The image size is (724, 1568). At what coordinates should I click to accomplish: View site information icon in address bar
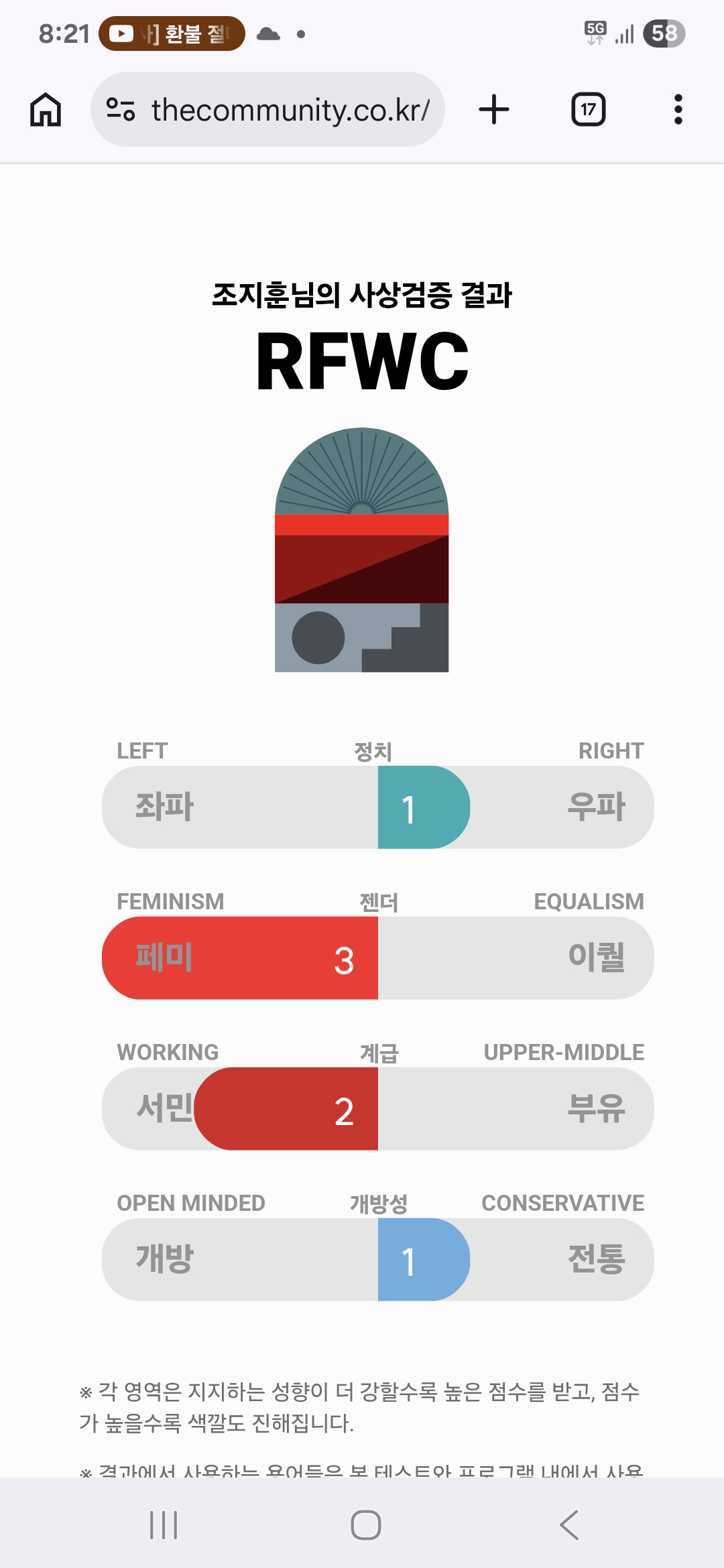[x=121, y=109]
